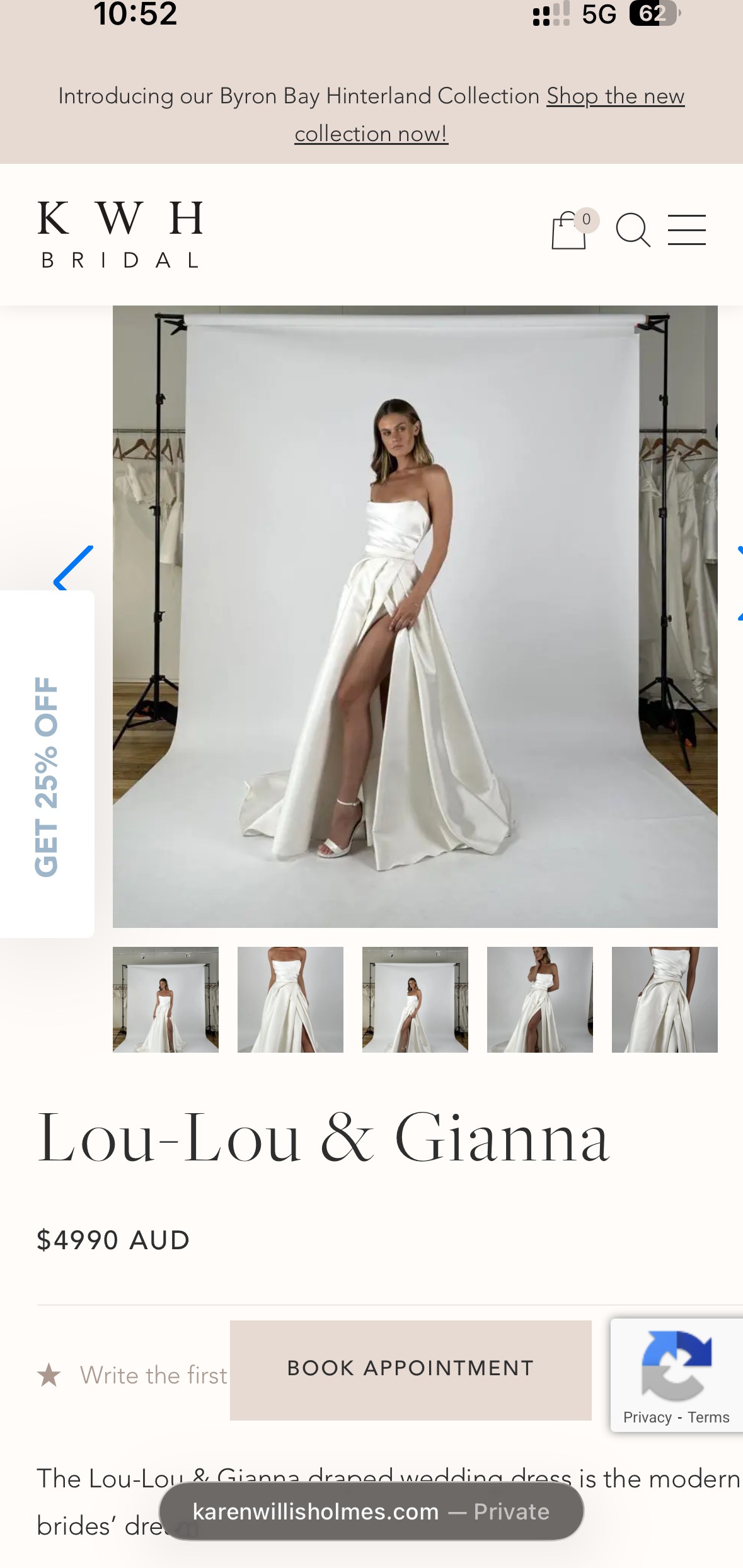Go to KWH Bridal homepage via logo
This screenshot has width=743, height=1568.
pos(120,233)
